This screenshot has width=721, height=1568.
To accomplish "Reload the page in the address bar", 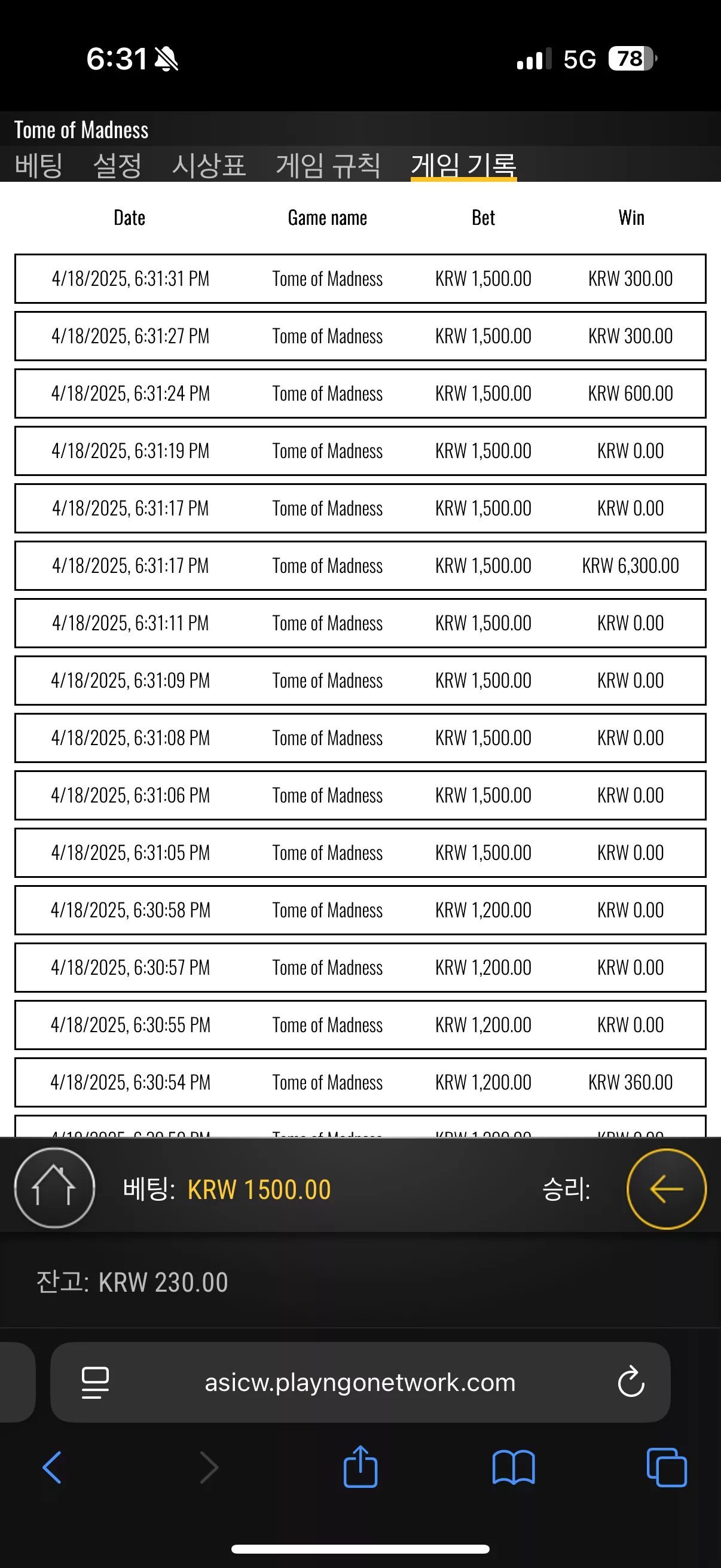I will [631, 1382].
